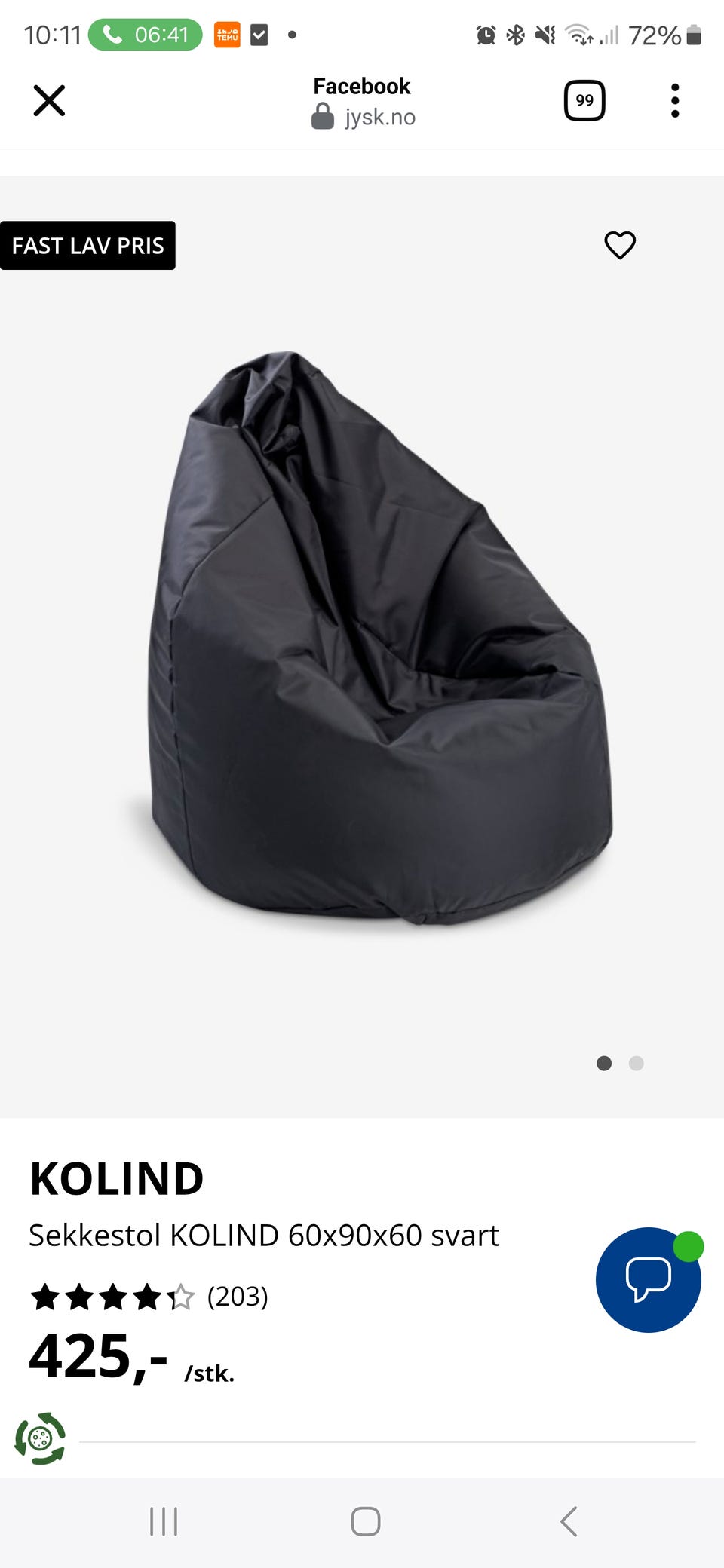Open the live chat bubble
The image size is (724, 1568).
[x=648, y=1279]
